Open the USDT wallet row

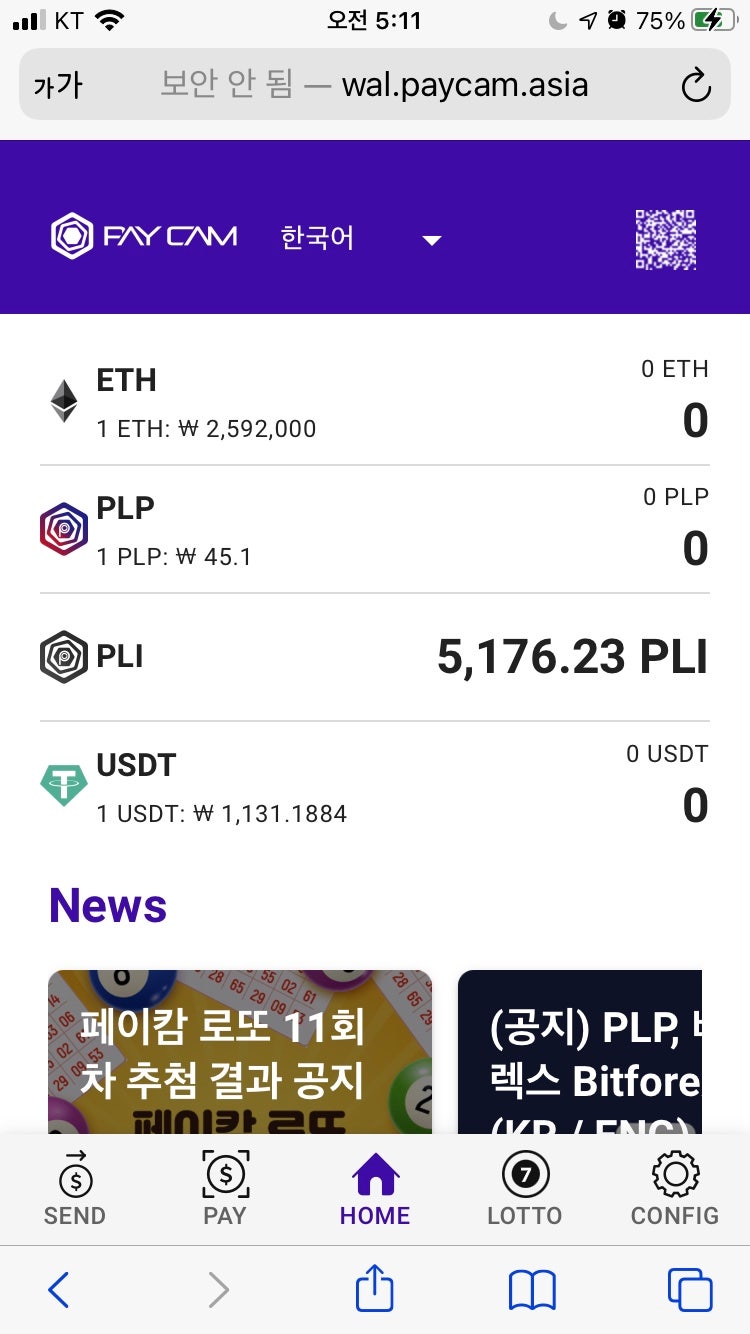point(374,786)
